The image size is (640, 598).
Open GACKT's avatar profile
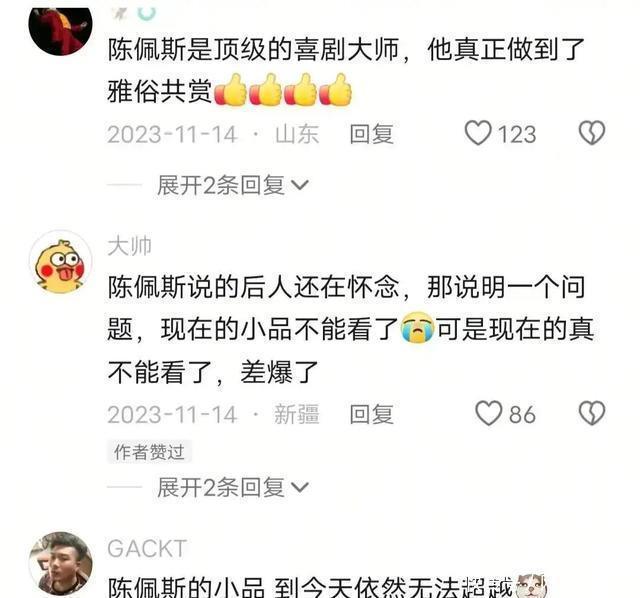click(x=60, y=563)
